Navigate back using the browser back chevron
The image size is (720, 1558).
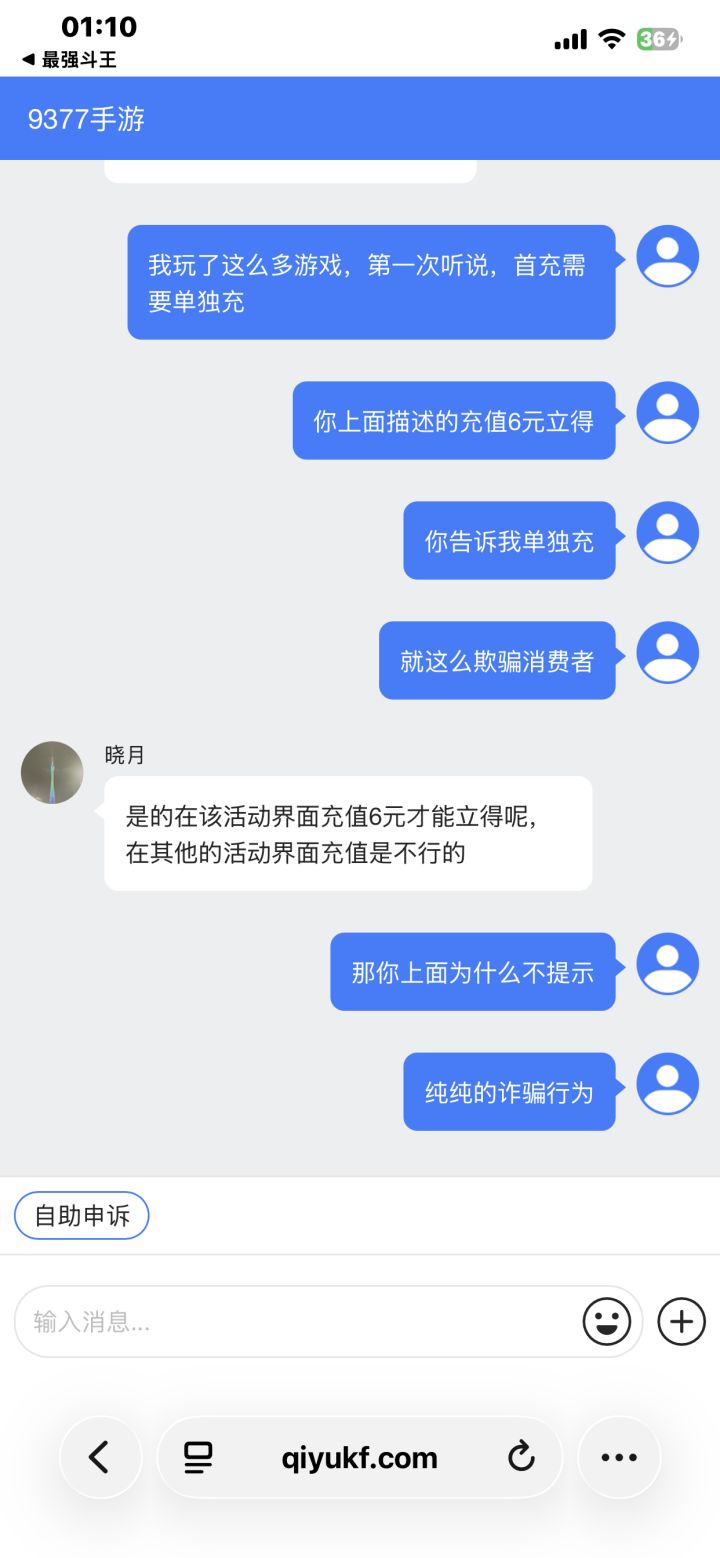[100, 1457]
